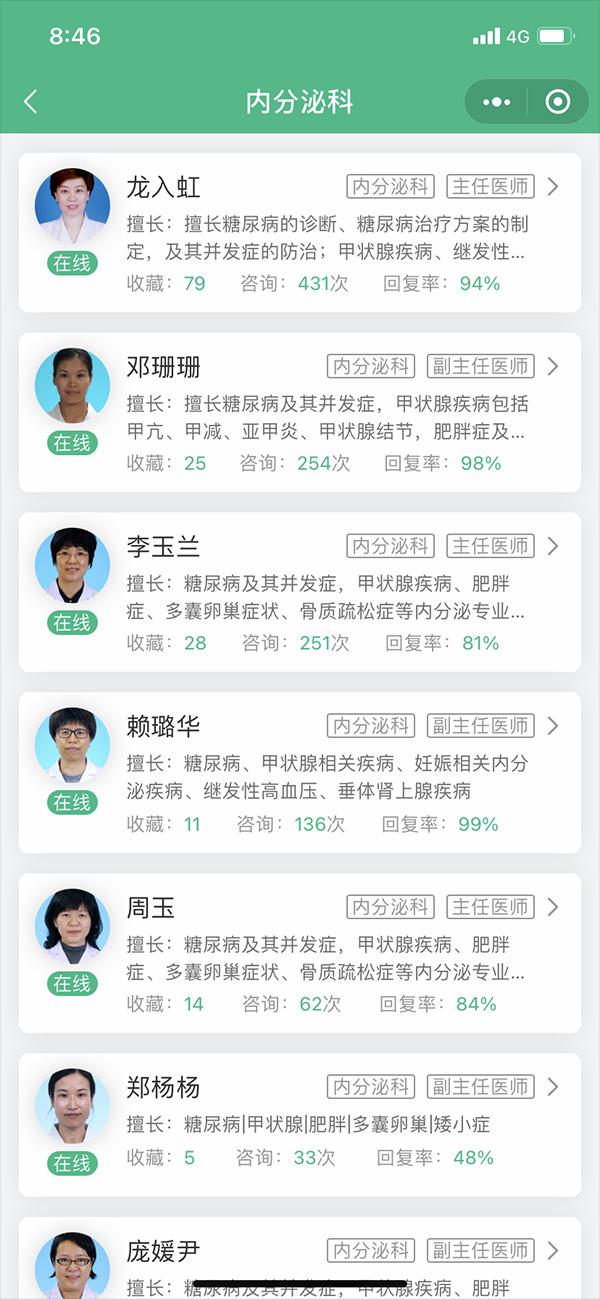600x1299 pixels.
Task: View 郑杨杨's consultation page
Action: pyautogui.click(x=299, y=1125)
